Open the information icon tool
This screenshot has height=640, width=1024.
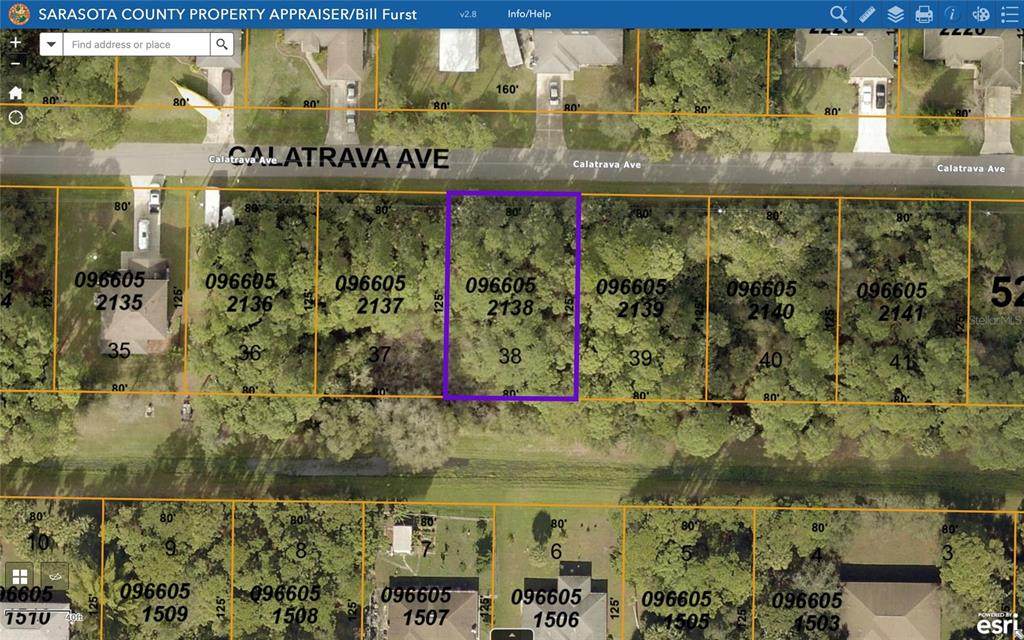tap(951, 14)
